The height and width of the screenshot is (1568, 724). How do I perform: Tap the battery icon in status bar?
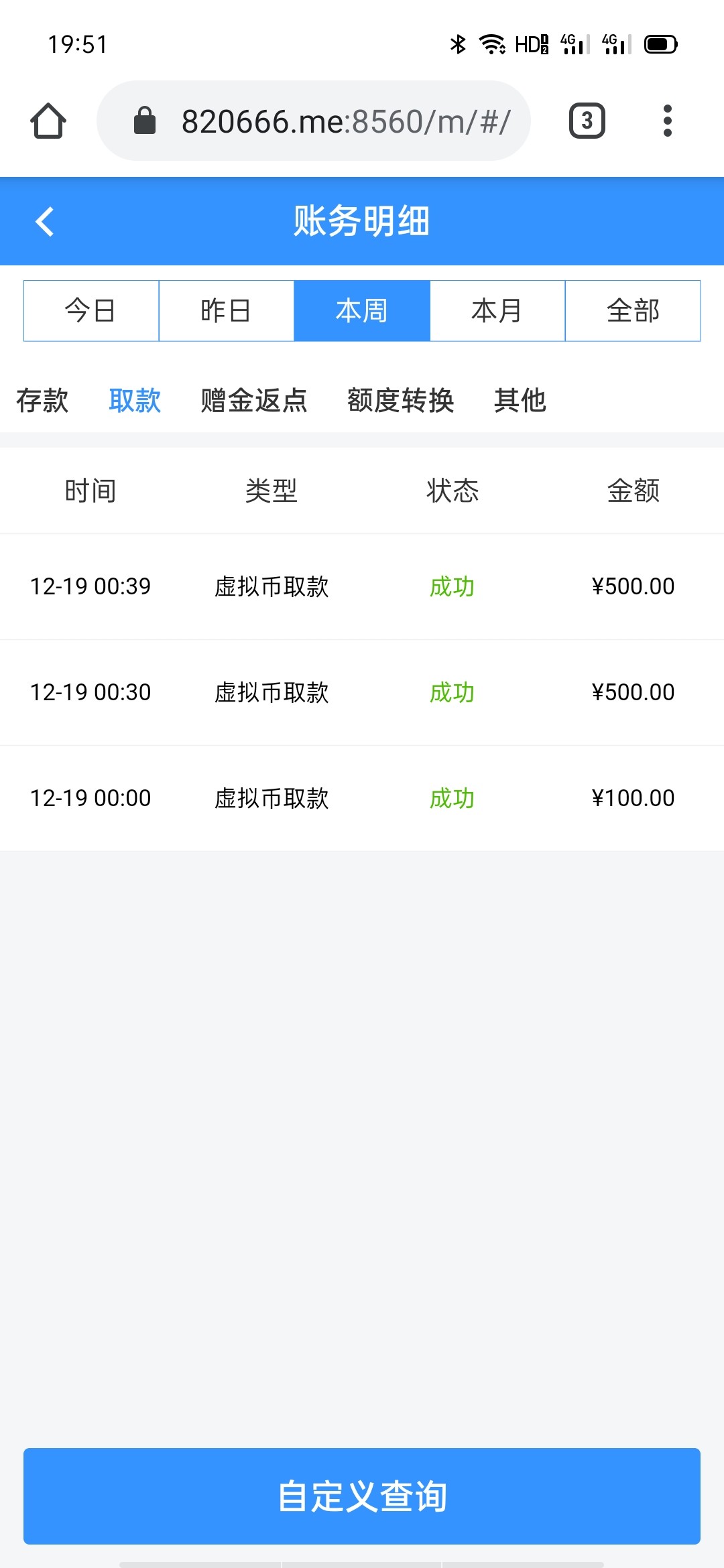click(x=660, y=43)
